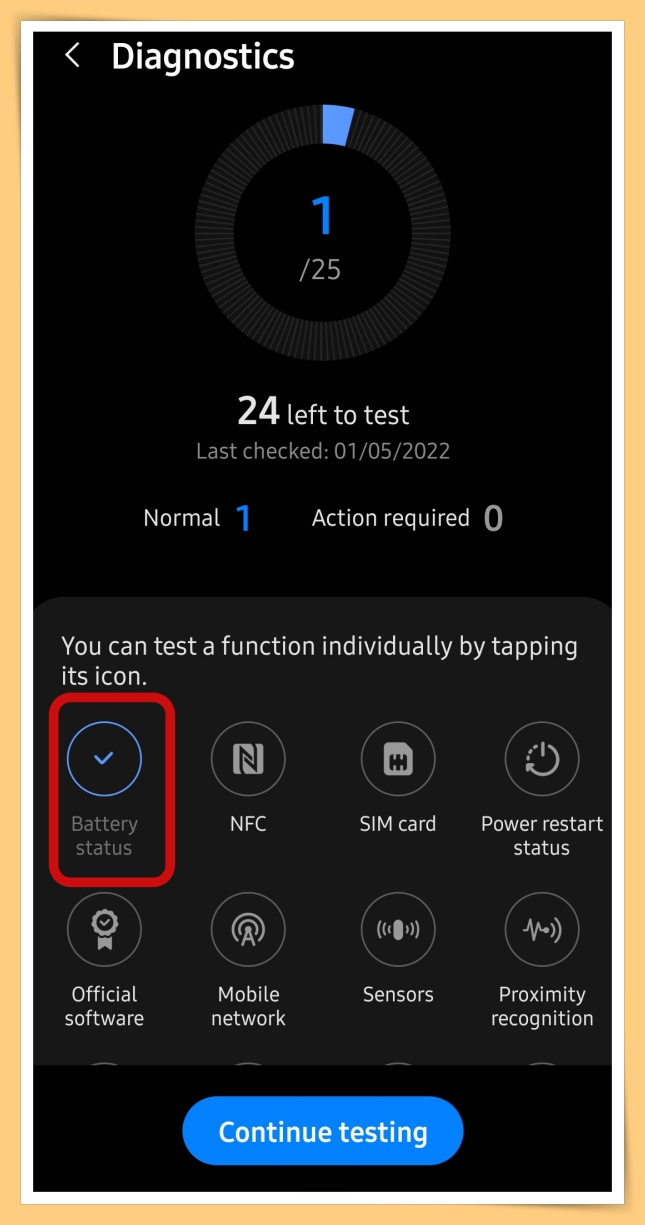
Task: Open the Battery status test
Action: tap(104, 760)
